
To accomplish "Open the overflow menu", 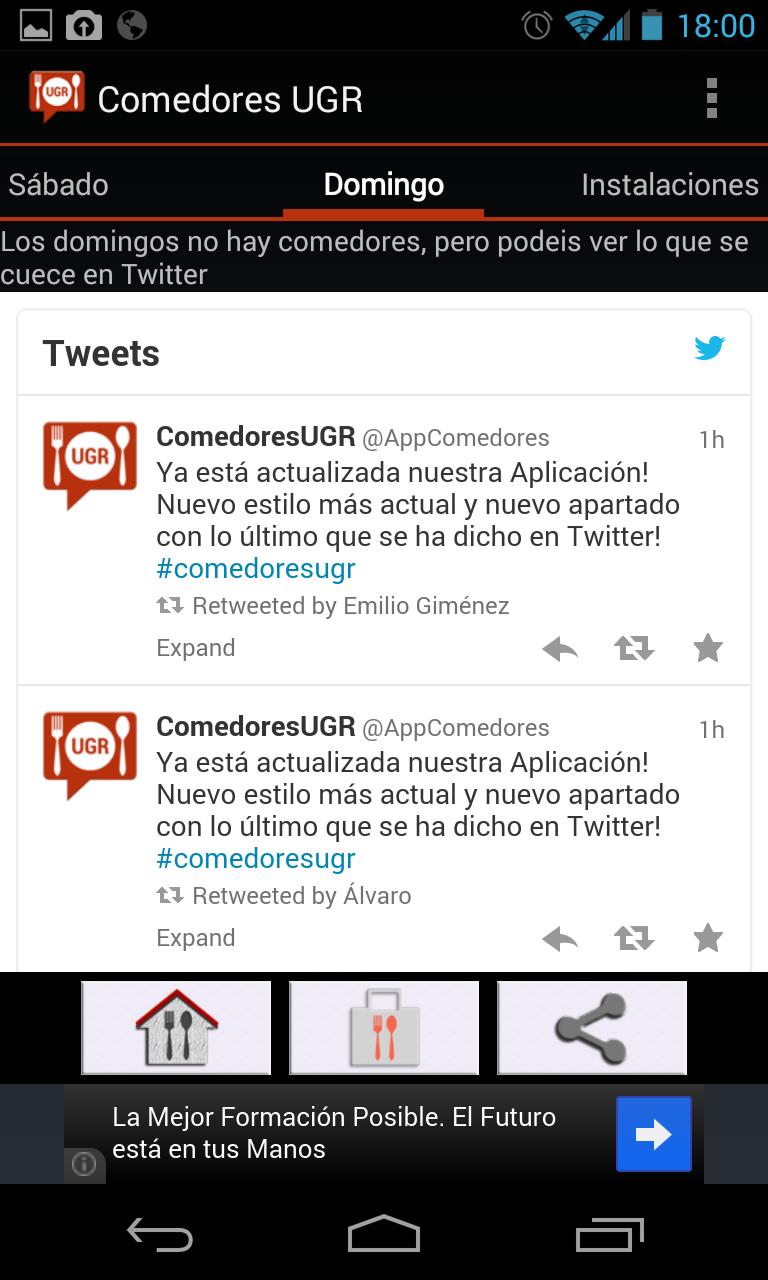I will click(x=711, y=99).
